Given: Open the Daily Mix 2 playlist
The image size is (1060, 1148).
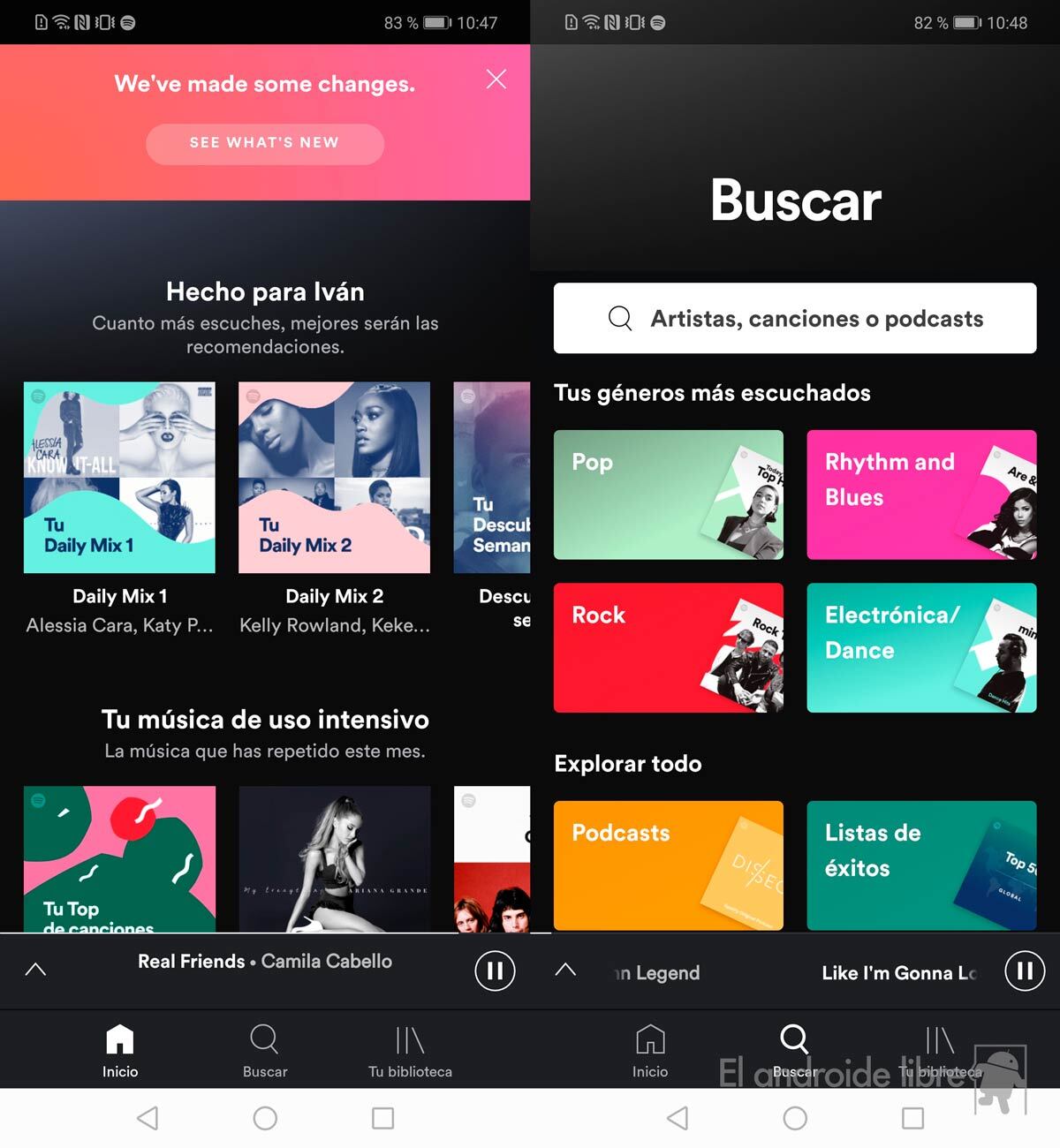Looking at the screenshot, I should 334,478.
